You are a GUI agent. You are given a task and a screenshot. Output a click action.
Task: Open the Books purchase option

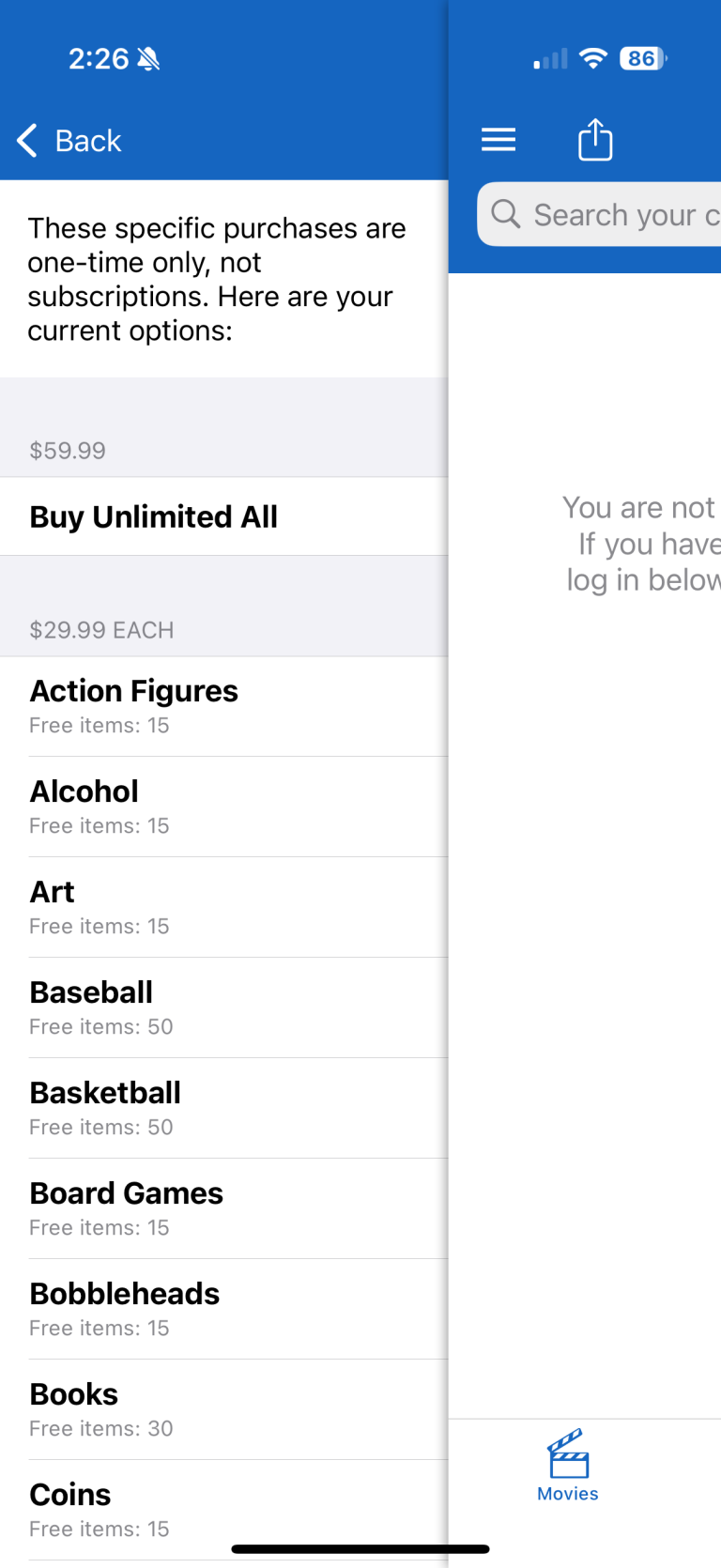(x=223, y=1409)
